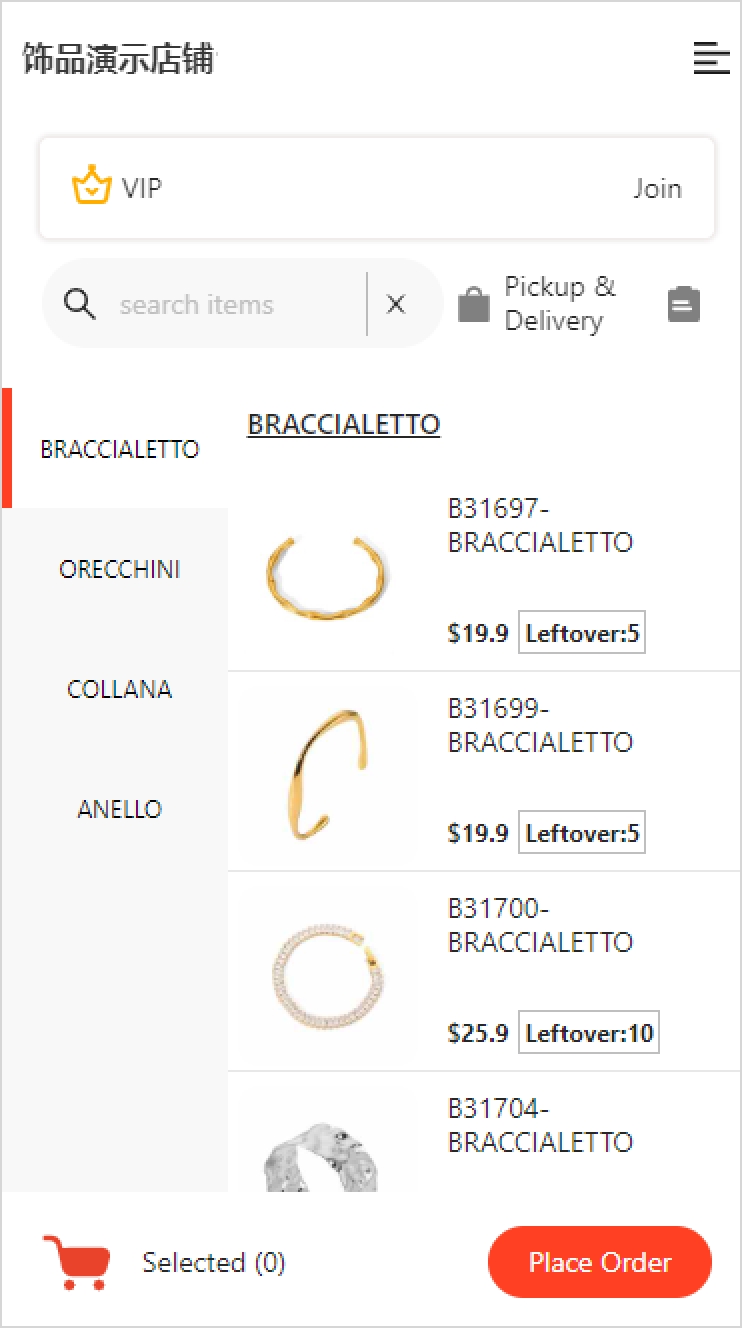This screenshot has width=742, height=1328.
Task: Switch to ANELLO category
Action: (x=119, y=809)
